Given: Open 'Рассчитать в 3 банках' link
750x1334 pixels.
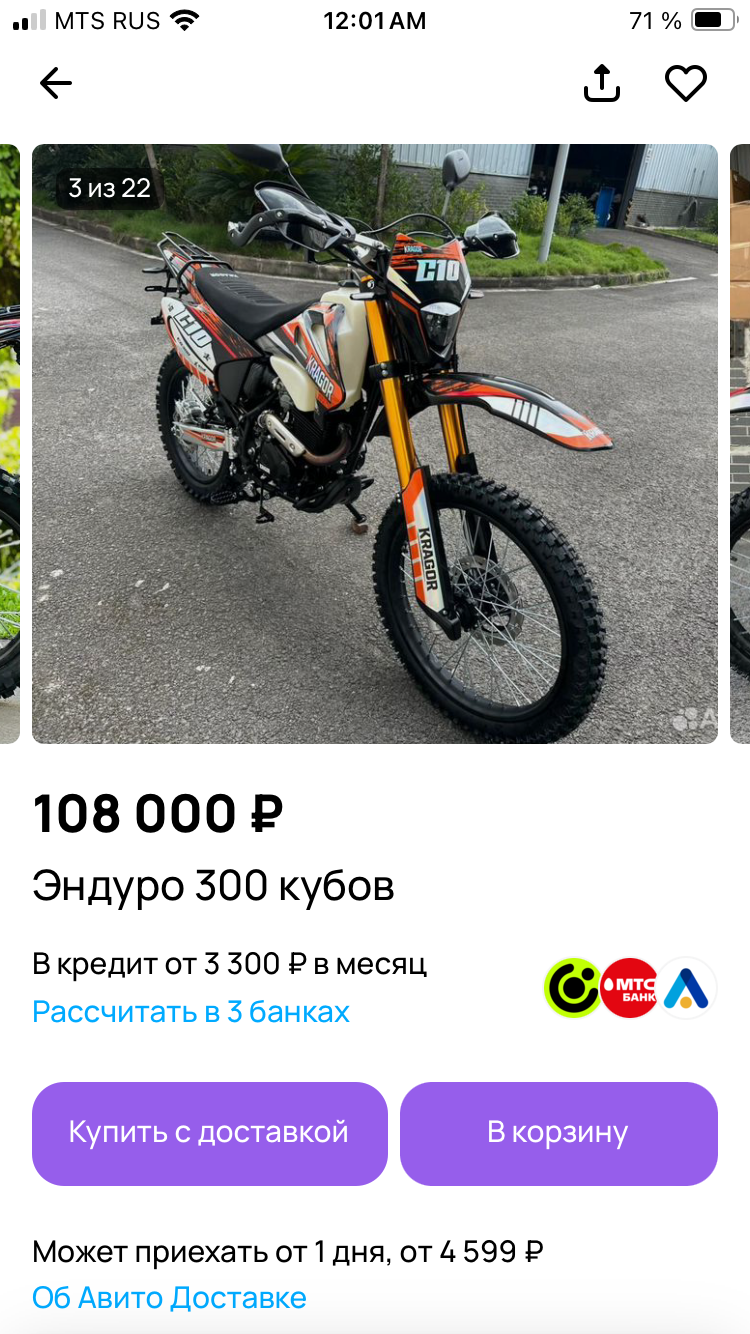Looking at the screenshot, I should click(x=191, y=1012).
